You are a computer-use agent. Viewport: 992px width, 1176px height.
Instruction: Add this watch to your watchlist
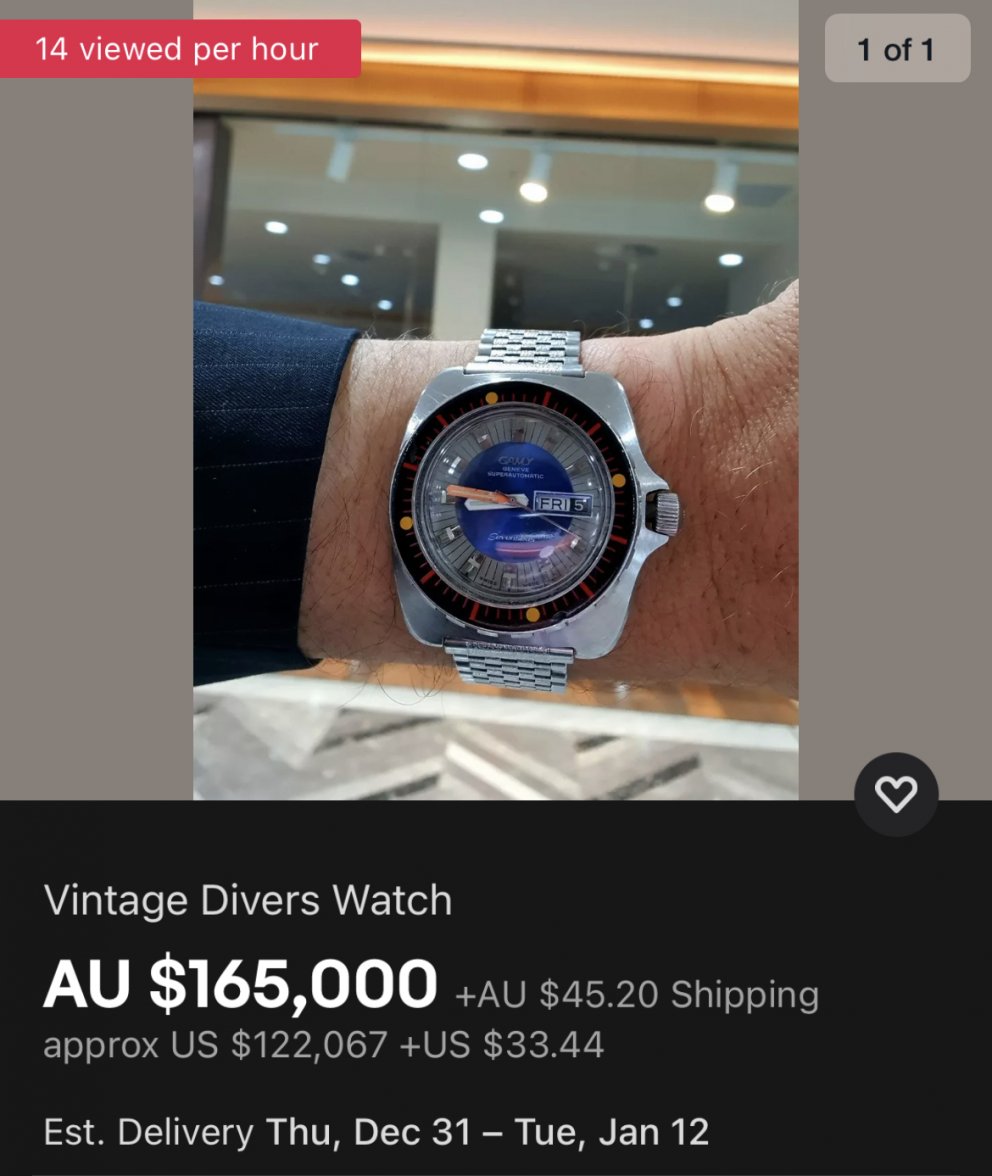tap(895, 794)
